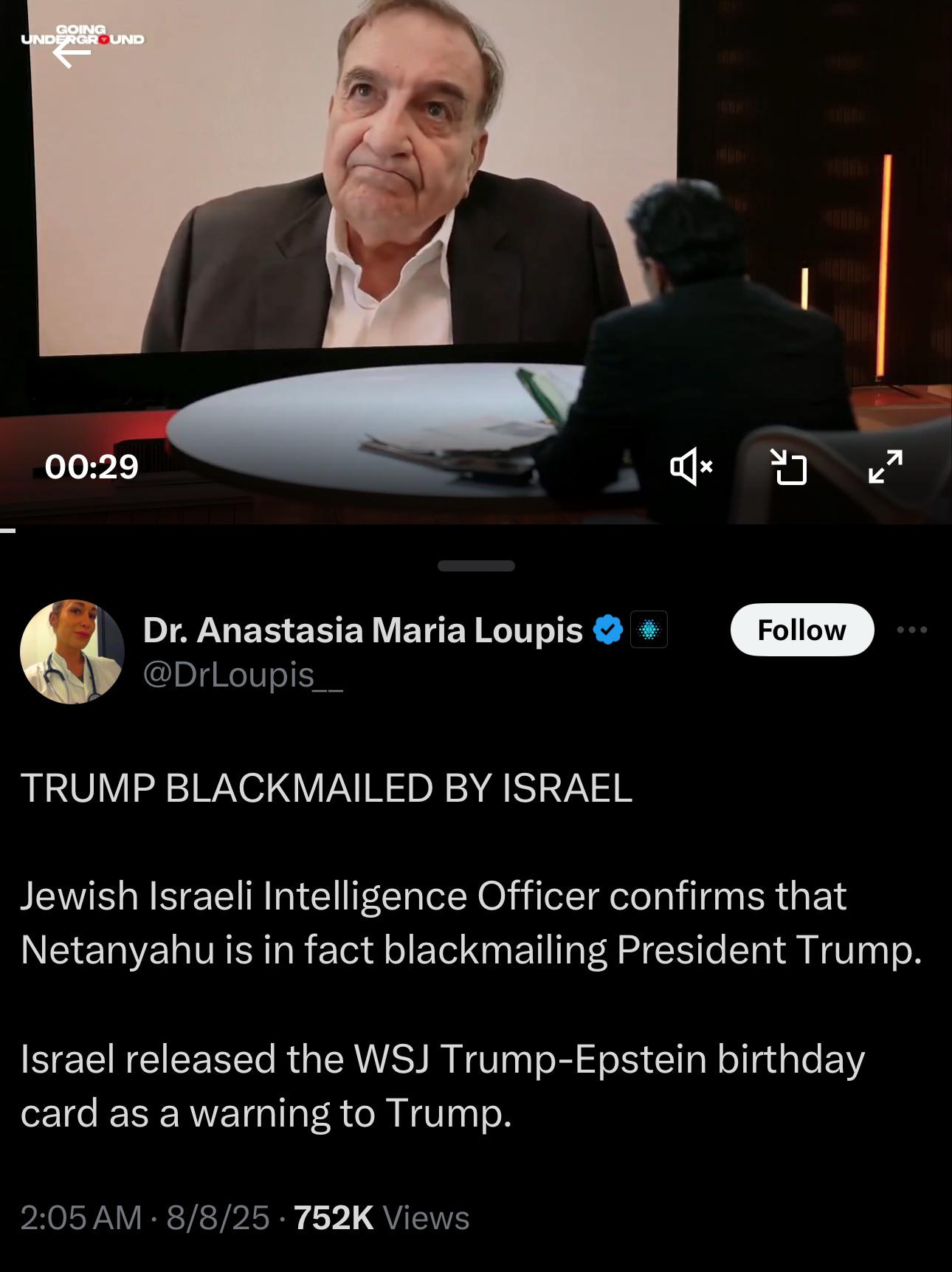Go back using the arrow icon
The width and height of the screenshot is (952, 1272).
point(72,53)
